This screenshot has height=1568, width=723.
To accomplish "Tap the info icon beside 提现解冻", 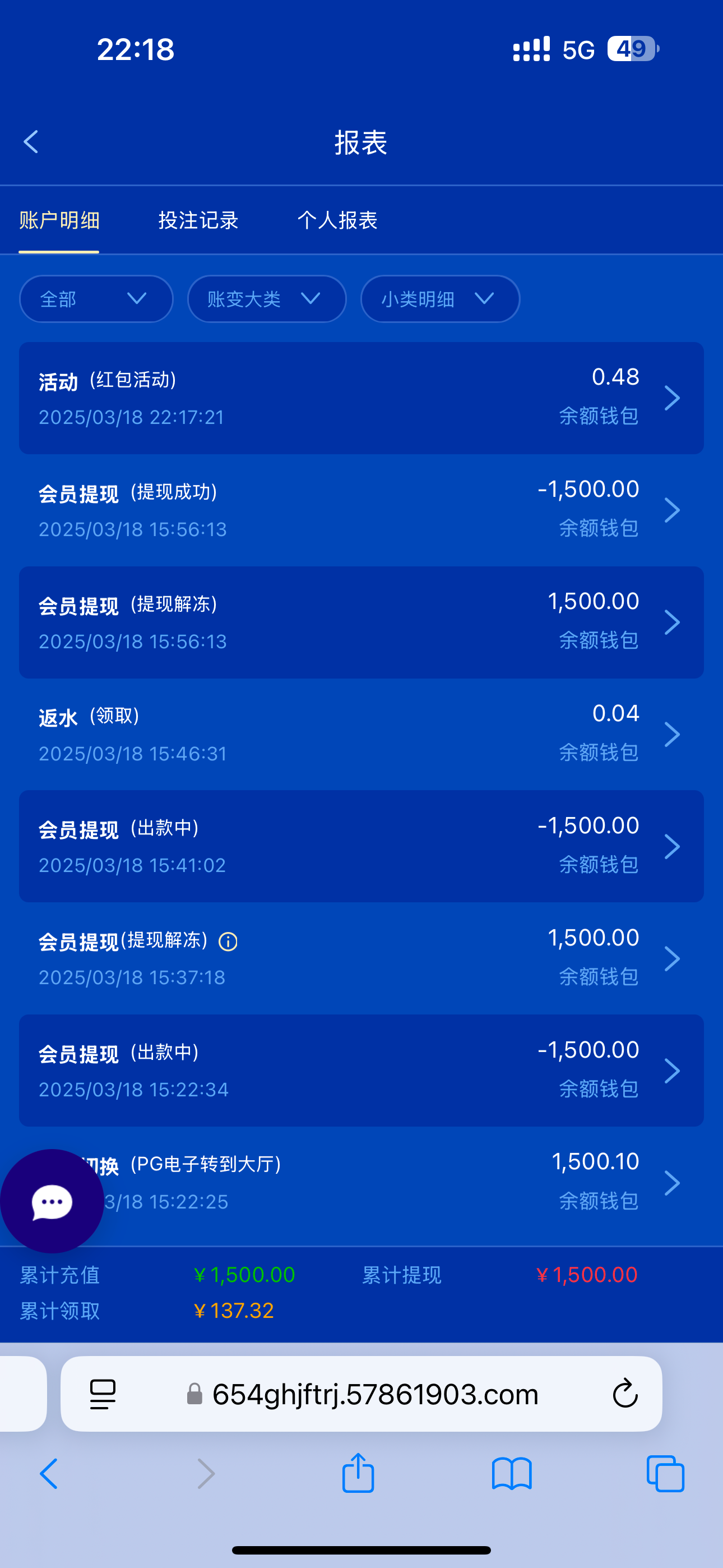I will coord(228,942).
